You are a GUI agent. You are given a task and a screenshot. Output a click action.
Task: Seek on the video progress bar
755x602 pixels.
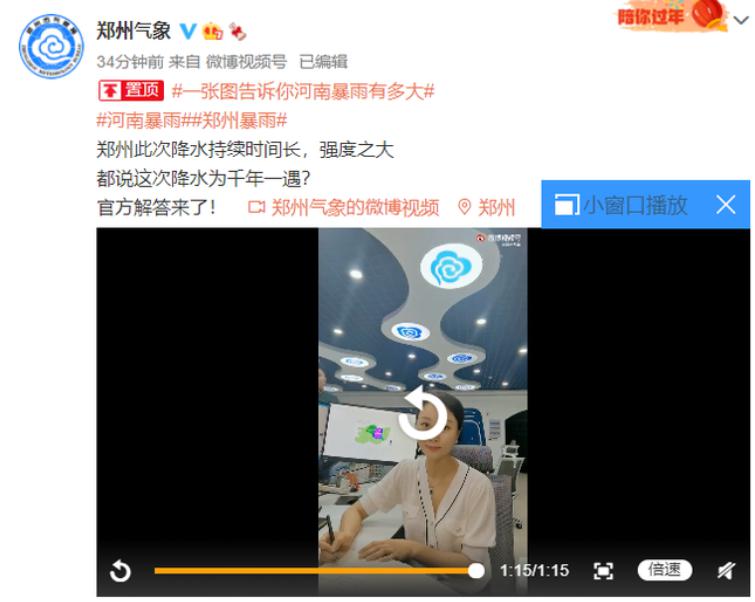pos(315,571)
